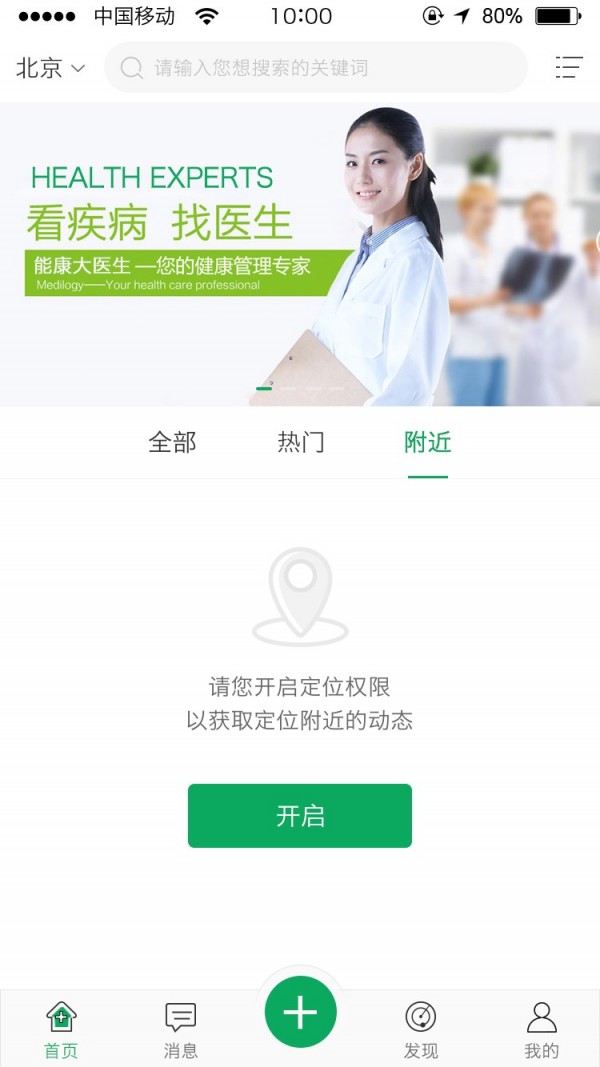Open the 发现 discover tab

click(x=421, y=1030)
